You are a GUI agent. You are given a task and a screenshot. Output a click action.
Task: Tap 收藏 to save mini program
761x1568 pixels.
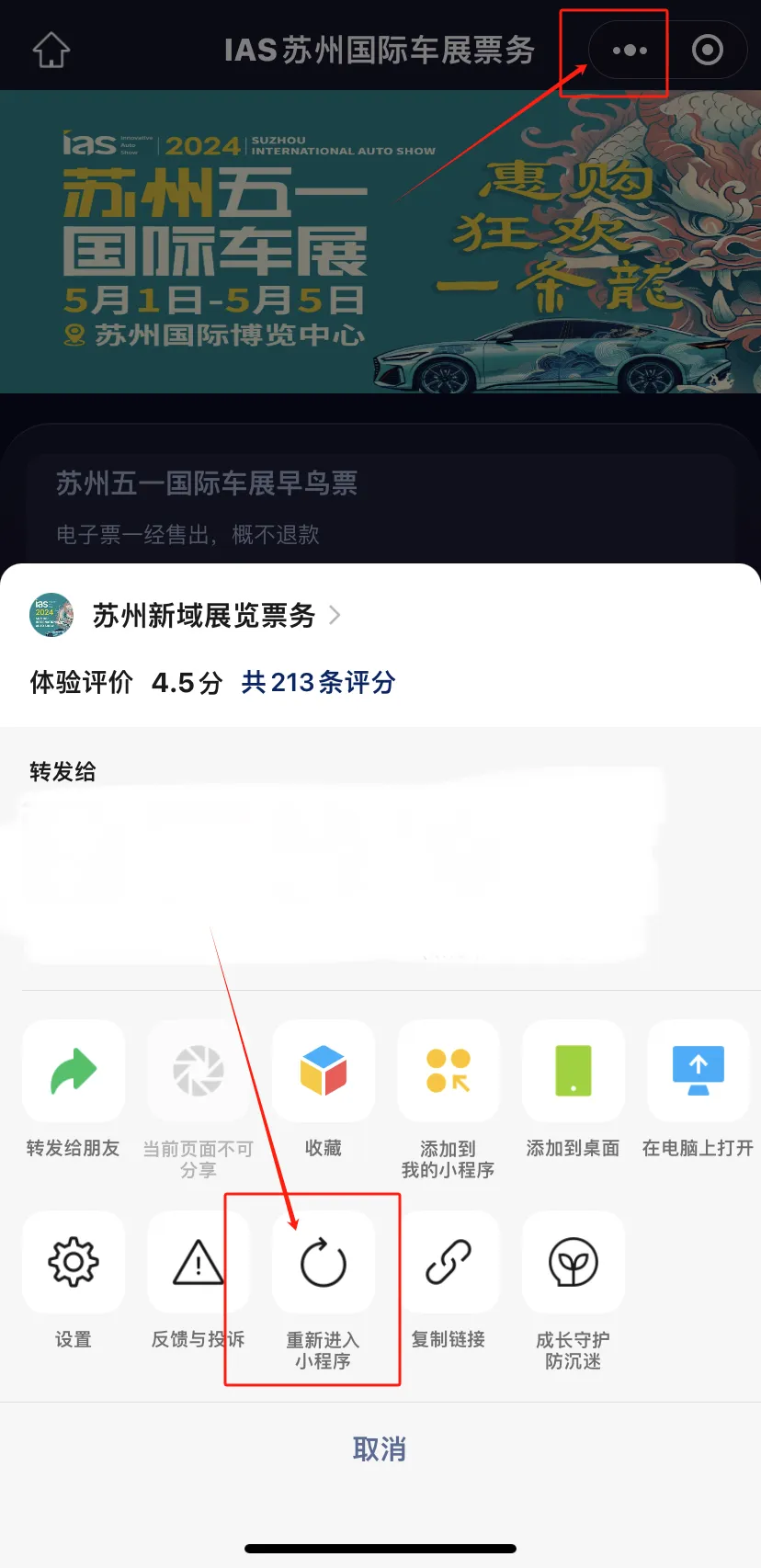pos(324,1072)
